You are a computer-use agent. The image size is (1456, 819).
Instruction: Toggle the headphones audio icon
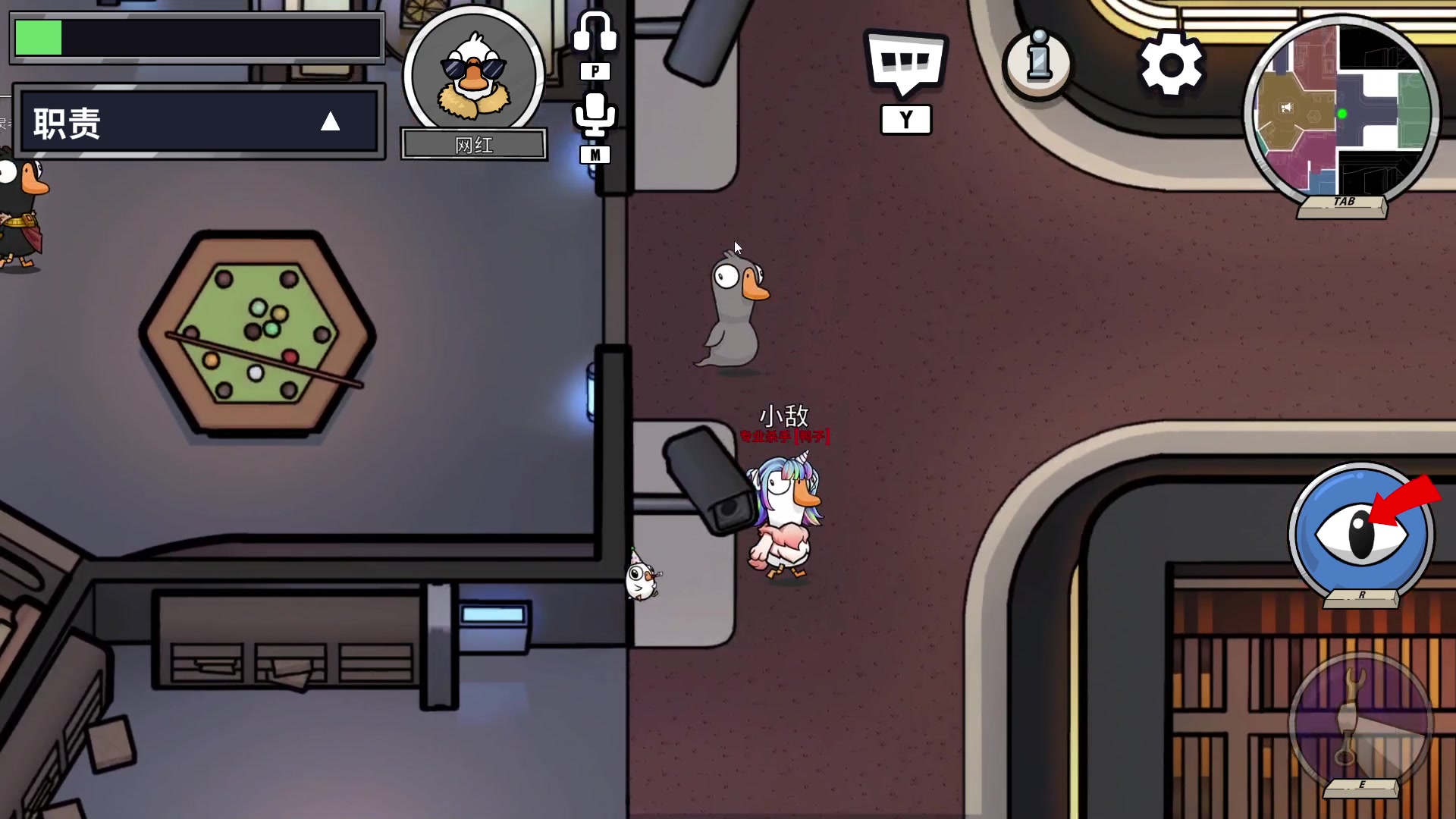(x=595, y=34)
